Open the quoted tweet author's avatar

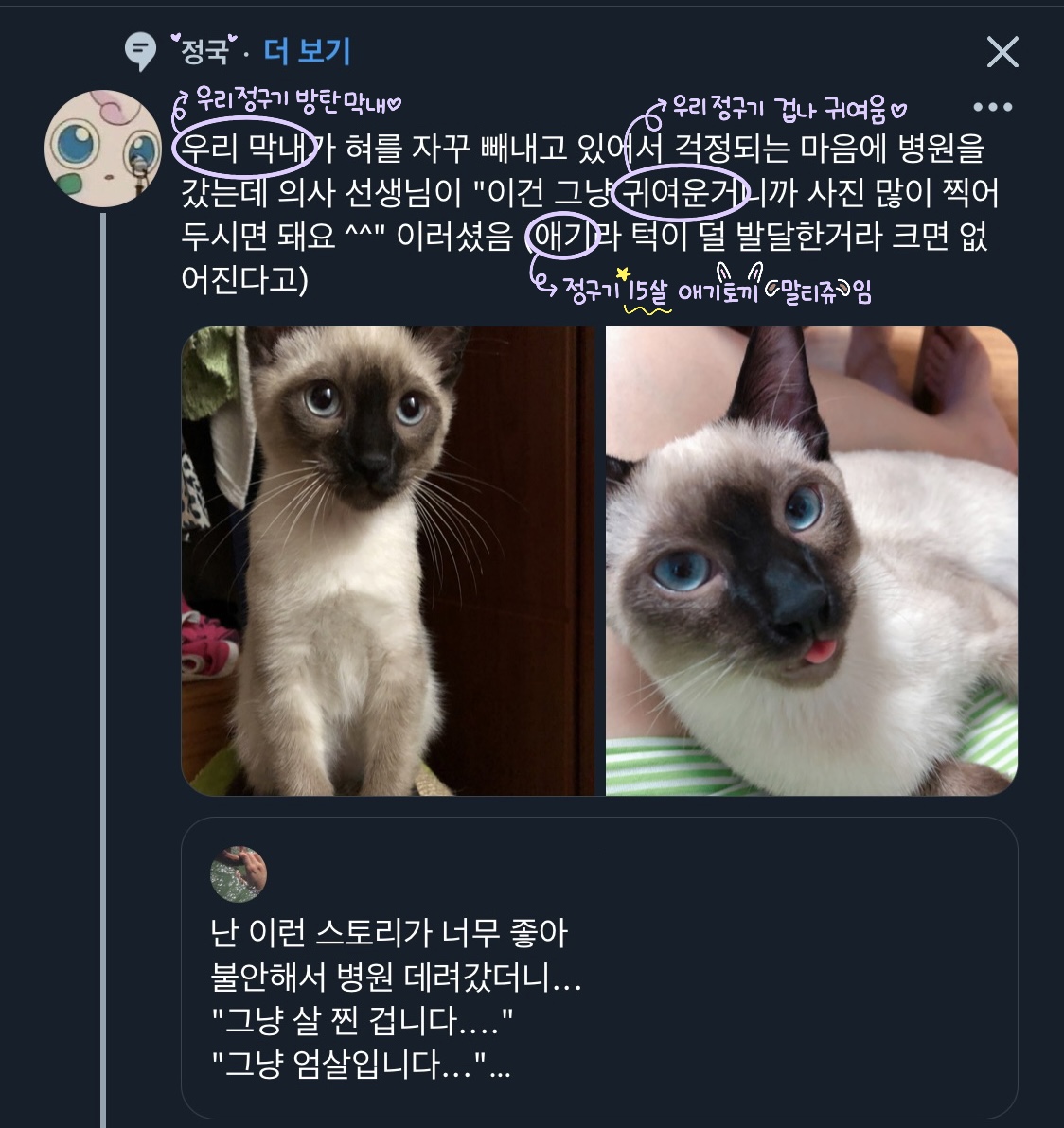click(x=239, y=874)
